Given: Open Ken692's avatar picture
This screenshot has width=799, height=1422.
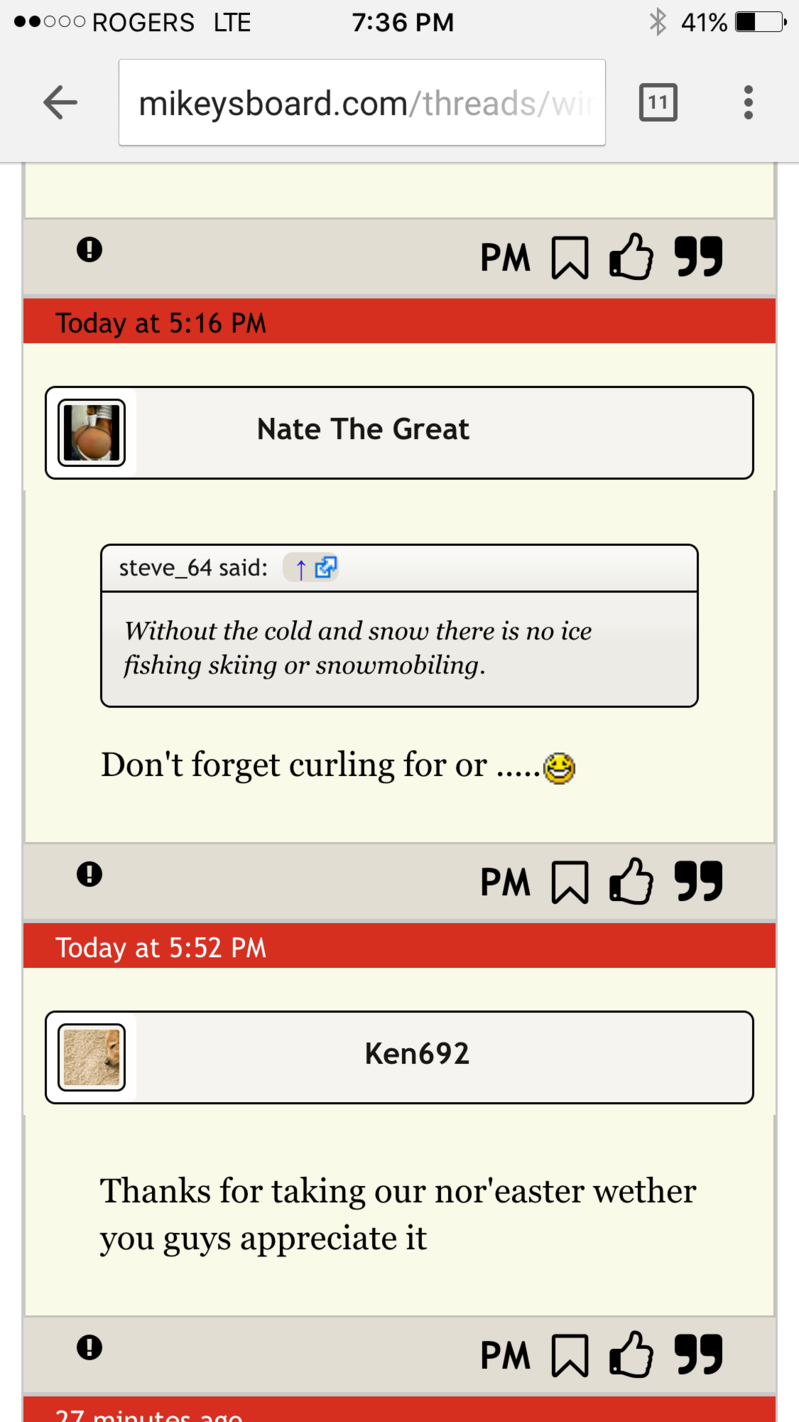Looking at the screenshot, I should (x=91, y=1057).
